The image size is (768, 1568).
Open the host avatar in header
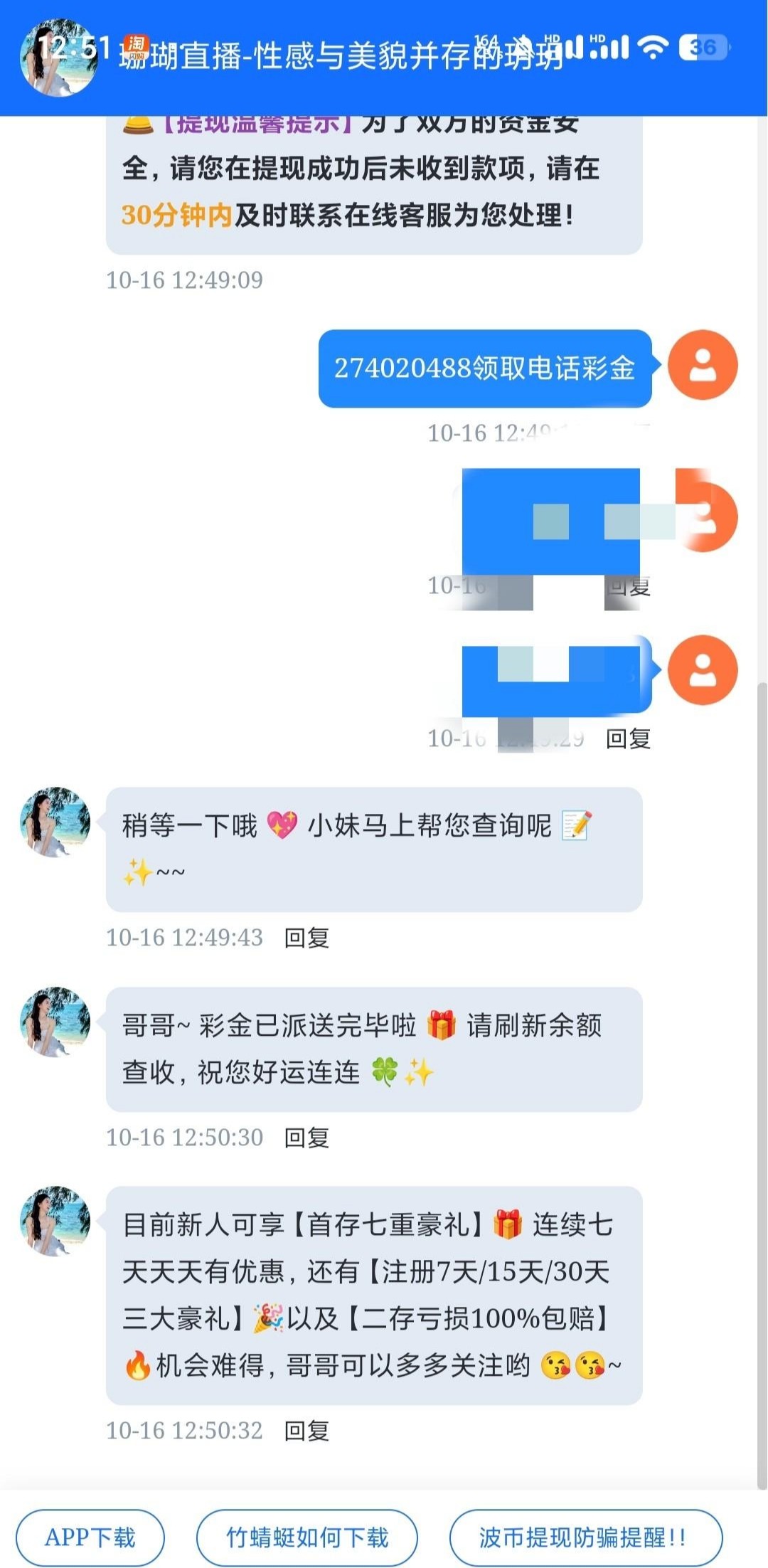[x=58, y=58]
